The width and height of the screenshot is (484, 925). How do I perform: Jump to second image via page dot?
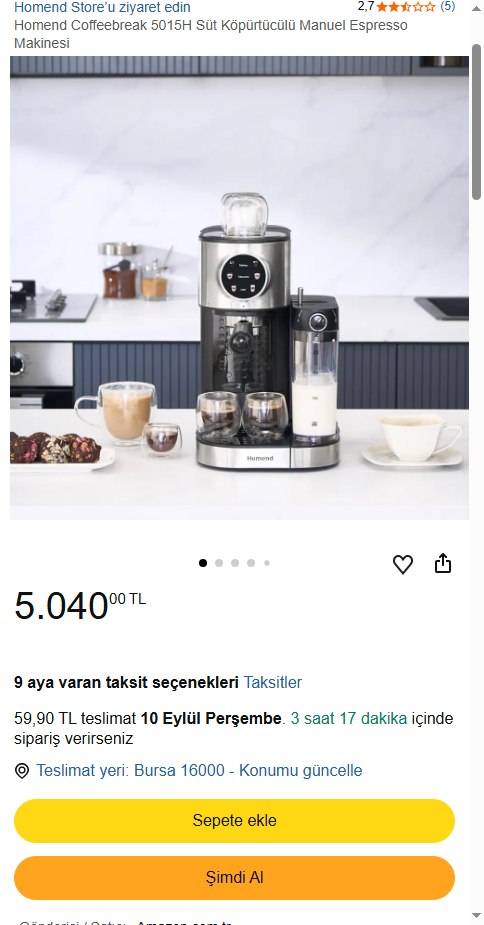pos(219,563)
